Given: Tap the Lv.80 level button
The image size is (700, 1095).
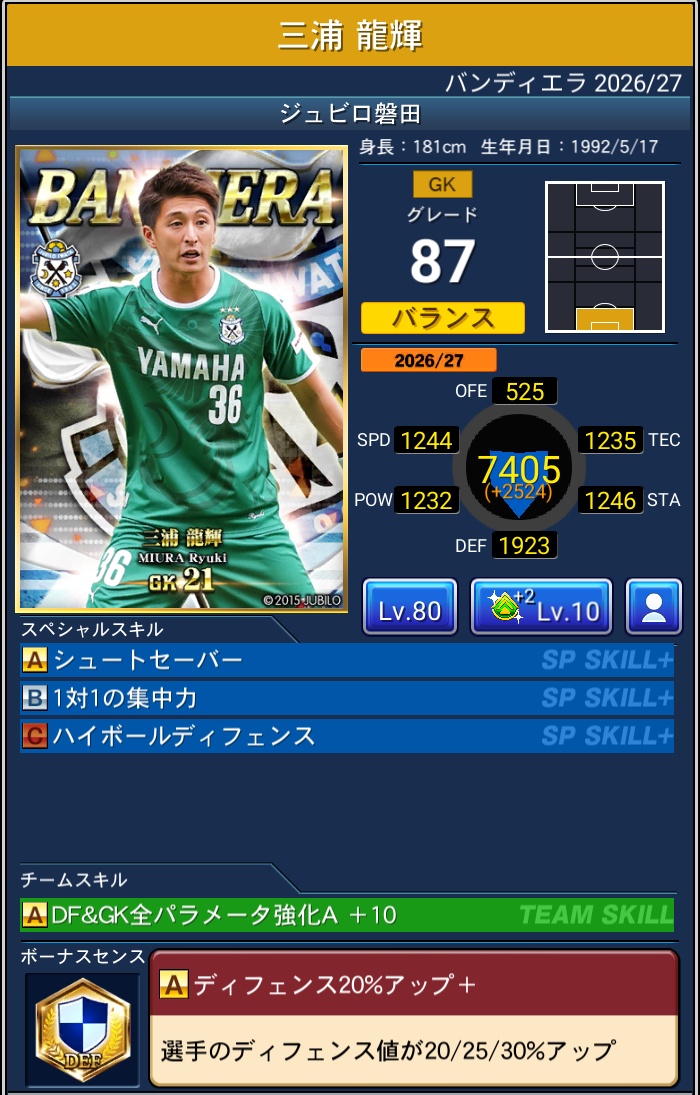Looking at the screenshot, I should pyautogui.click(x=409, y=607).
